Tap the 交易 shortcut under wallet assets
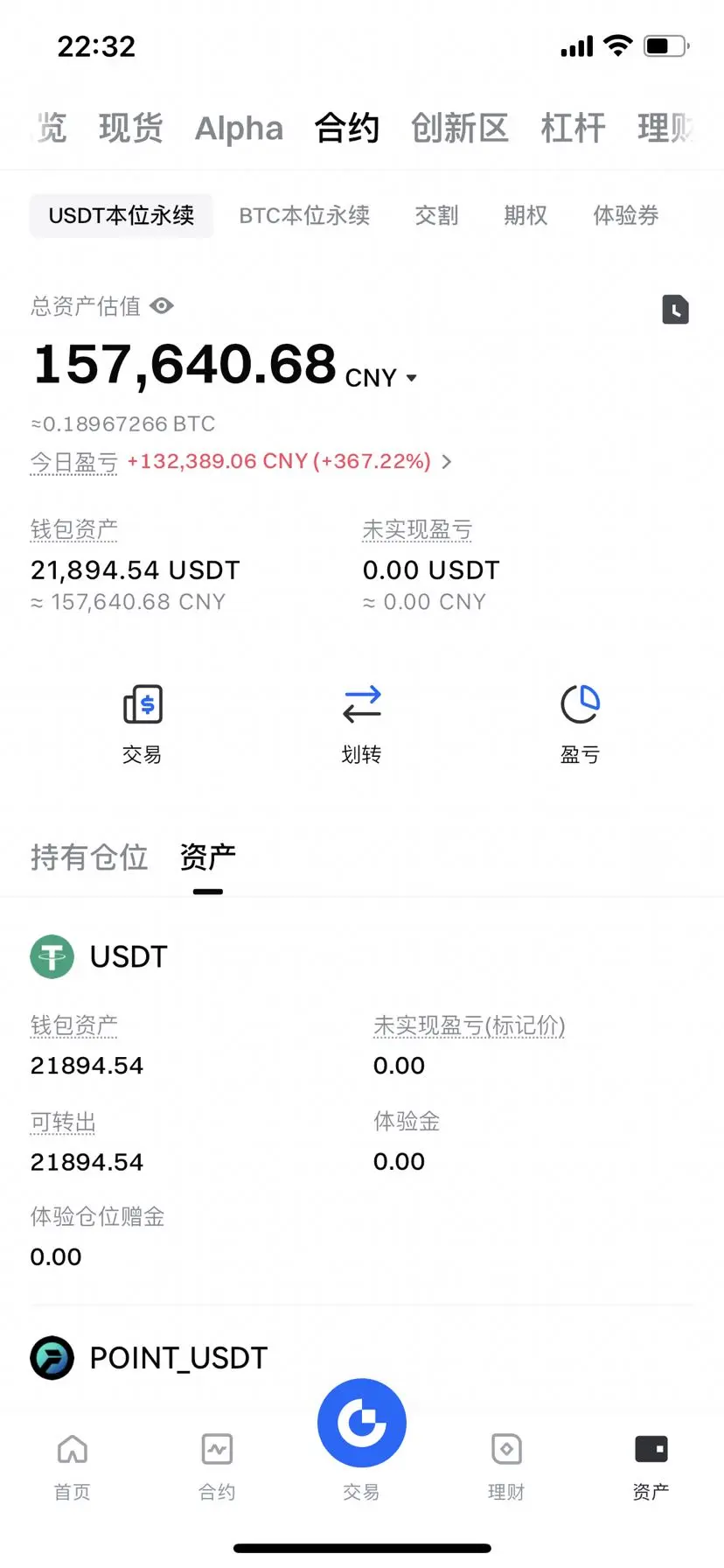Viewport: 724px width, 1568px height. tap(143, 723)
